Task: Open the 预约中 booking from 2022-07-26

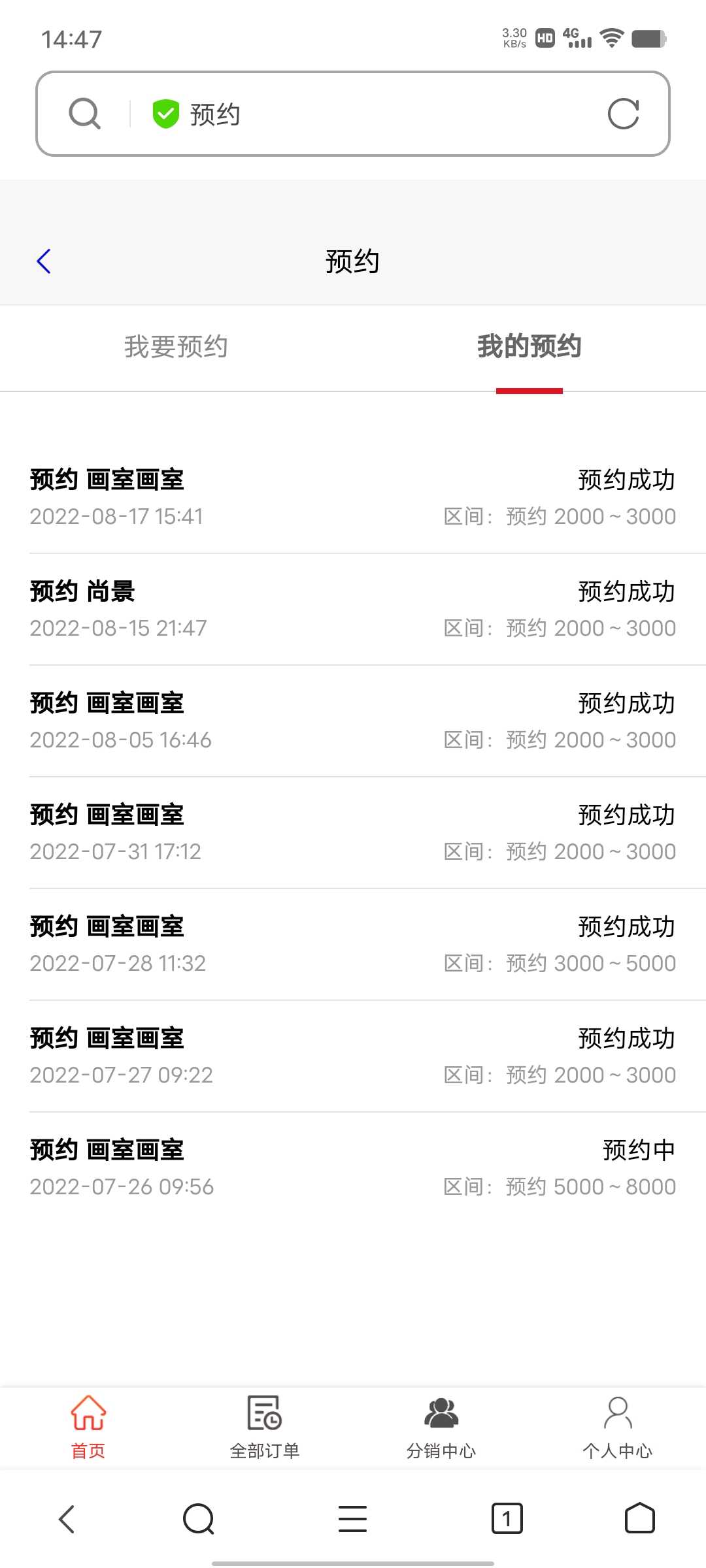Action: (x=353, y=1168)
